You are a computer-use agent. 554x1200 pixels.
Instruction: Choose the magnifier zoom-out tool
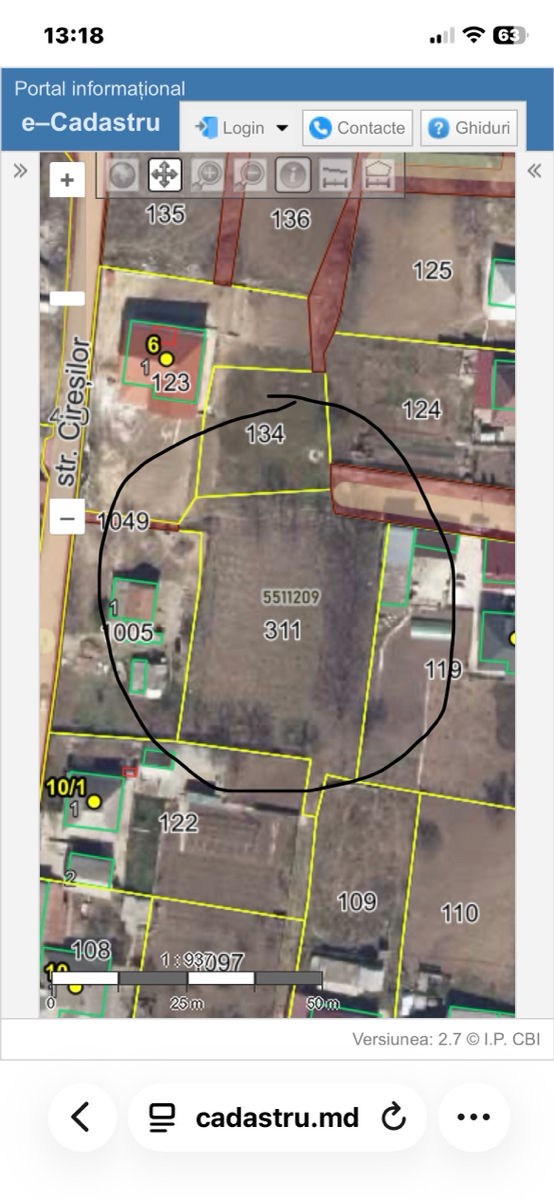(x=250, y=175)
